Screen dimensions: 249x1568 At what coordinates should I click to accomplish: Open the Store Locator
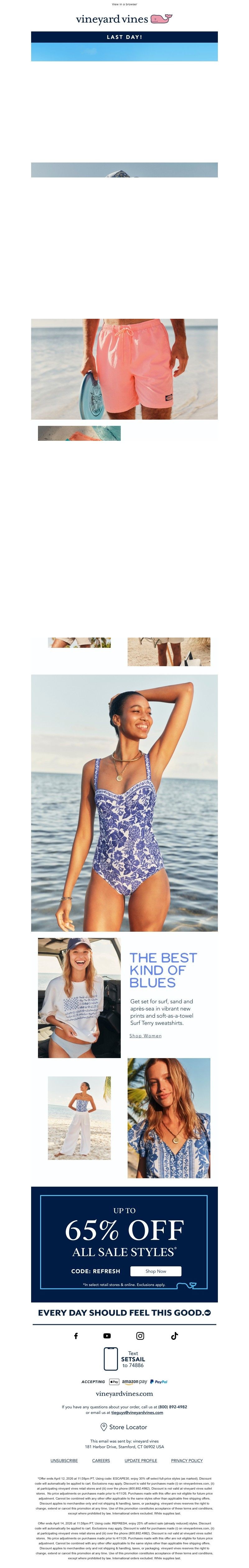pyautogui.click(x=124, y=1427)
